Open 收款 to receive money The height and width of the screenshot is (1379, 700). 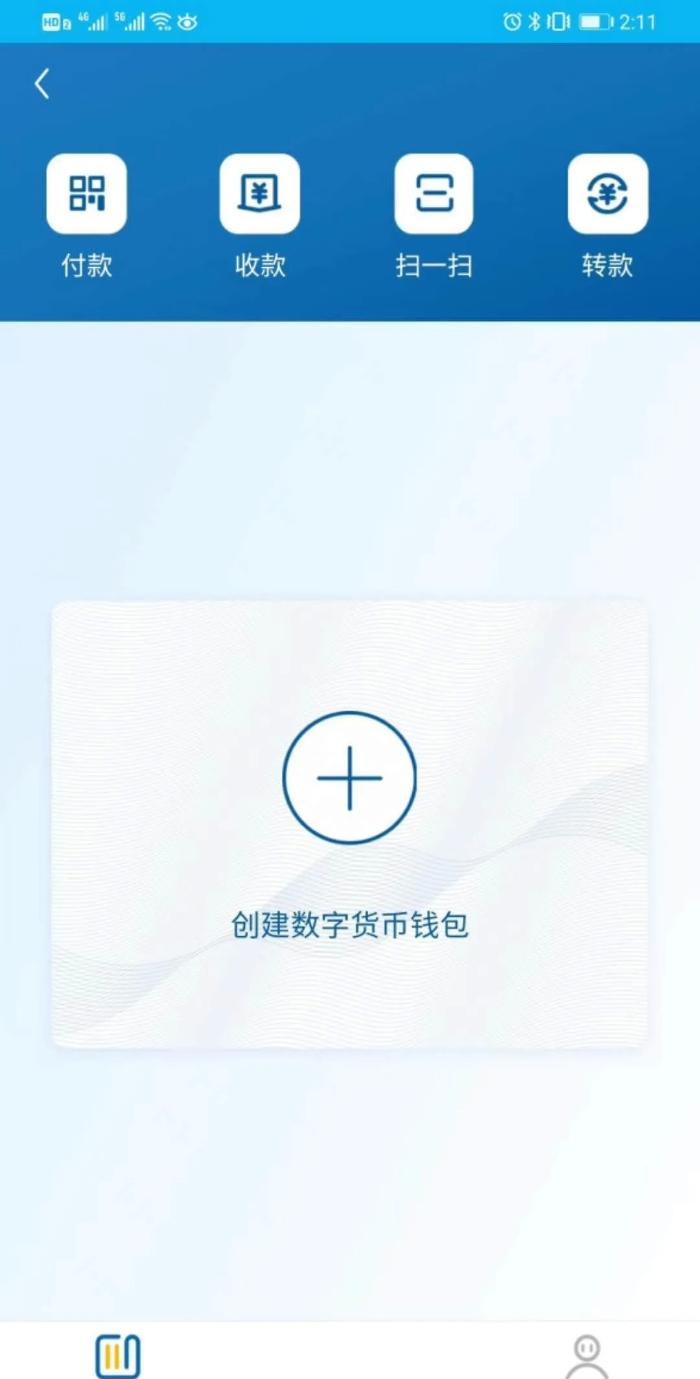click(260, 195)
